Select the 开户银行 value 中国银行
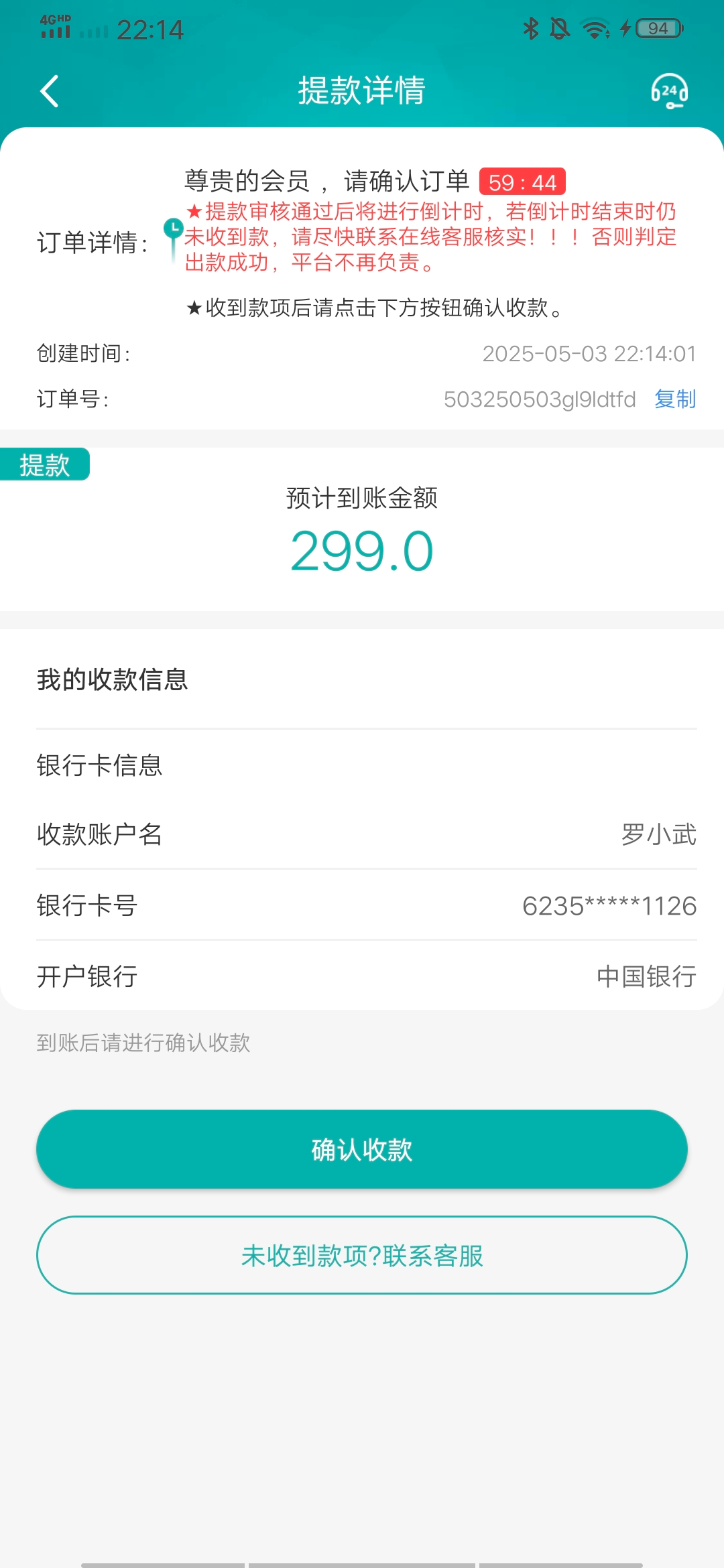Viewport: 724px width, 1568px height. (x=646, y=977)
